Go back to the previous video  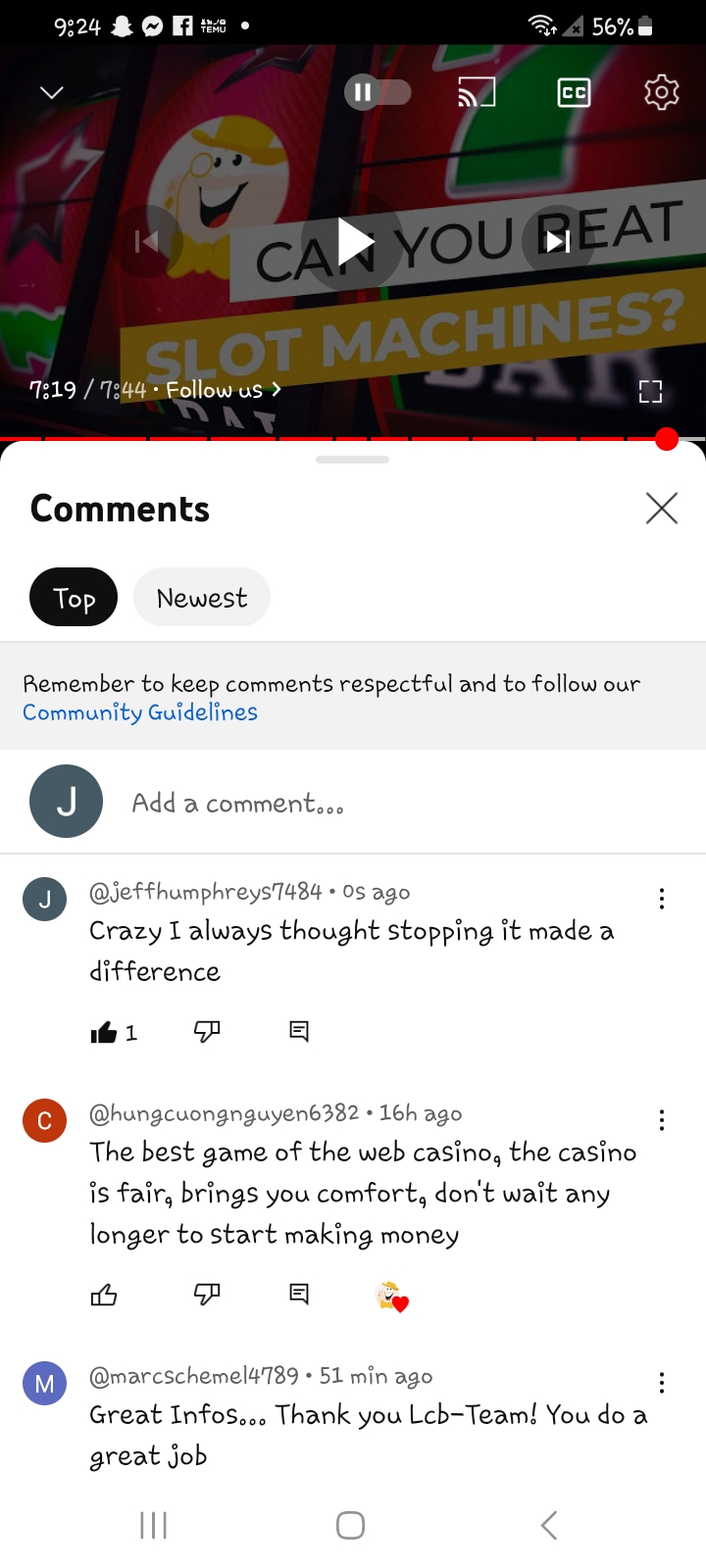click(x=147, y=241)
